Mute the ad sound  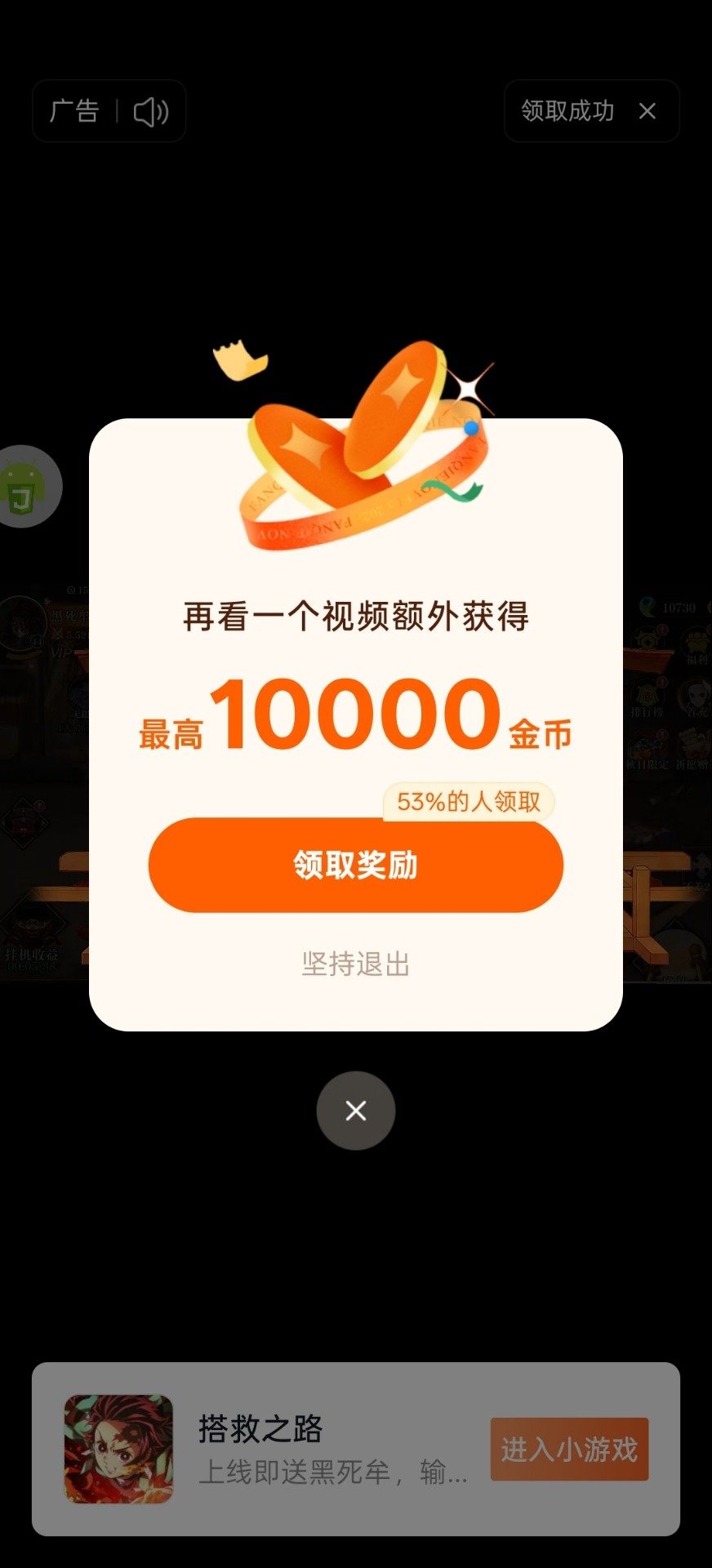151,111
